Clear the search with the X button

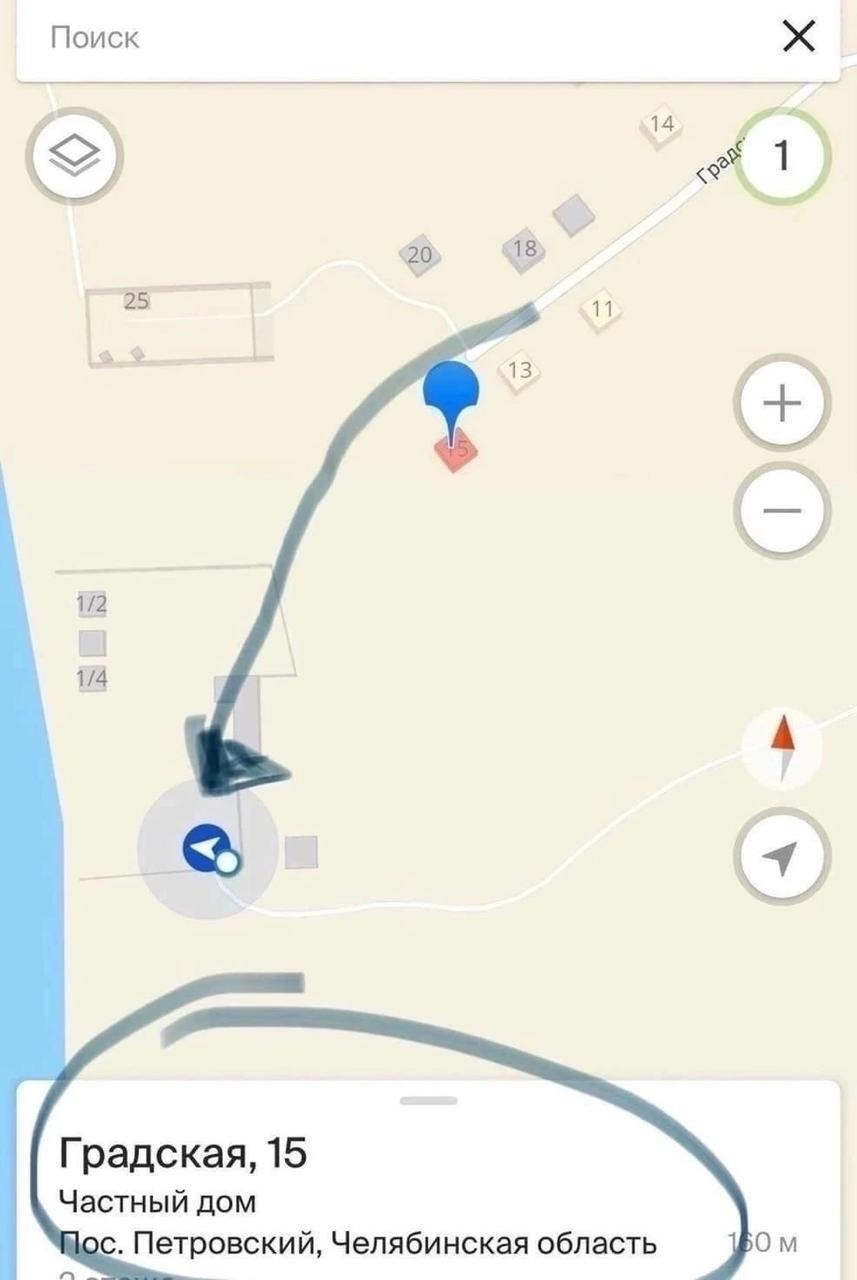(798, 38)
